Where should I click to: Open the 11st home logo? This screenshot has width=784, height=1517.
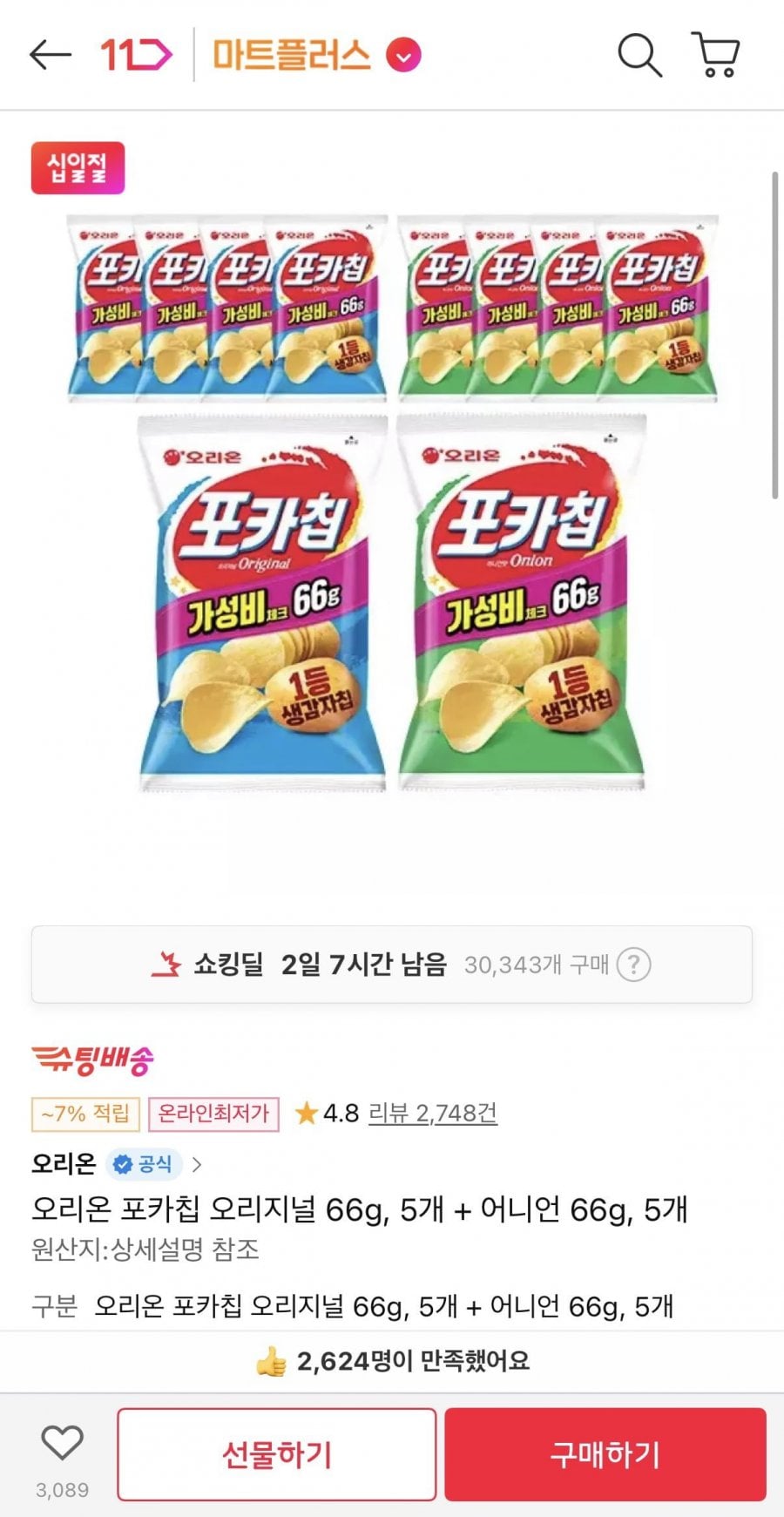coord(136,55)
